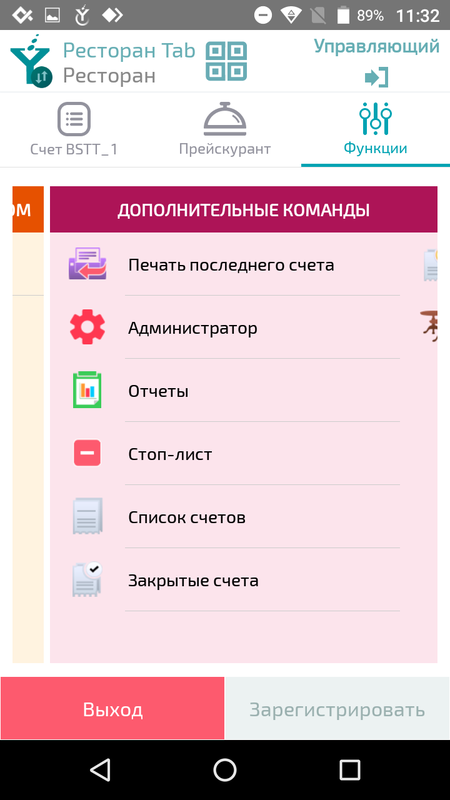Tap the logout icon under Управляющий
The height and width of the screenshot is (800, 450).
(377, 78)
